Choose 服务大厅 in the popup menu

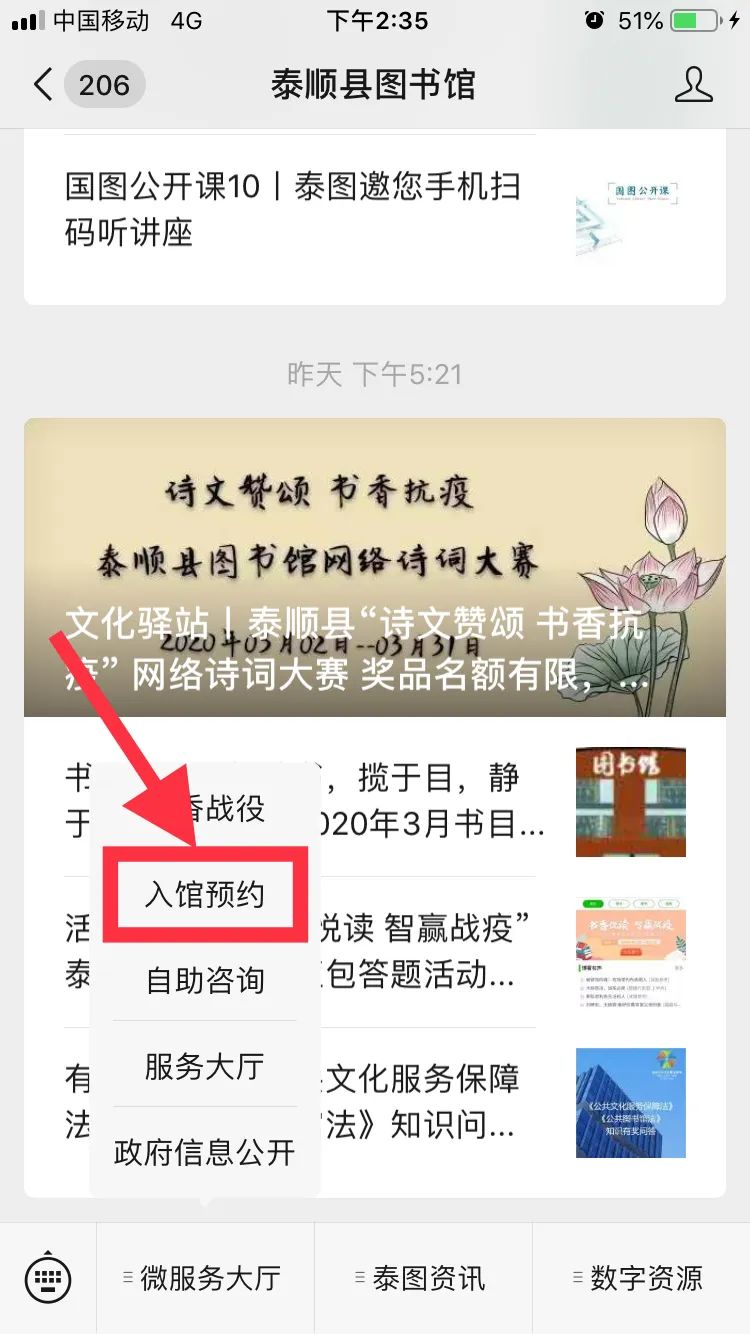[x=205, y=1066]
